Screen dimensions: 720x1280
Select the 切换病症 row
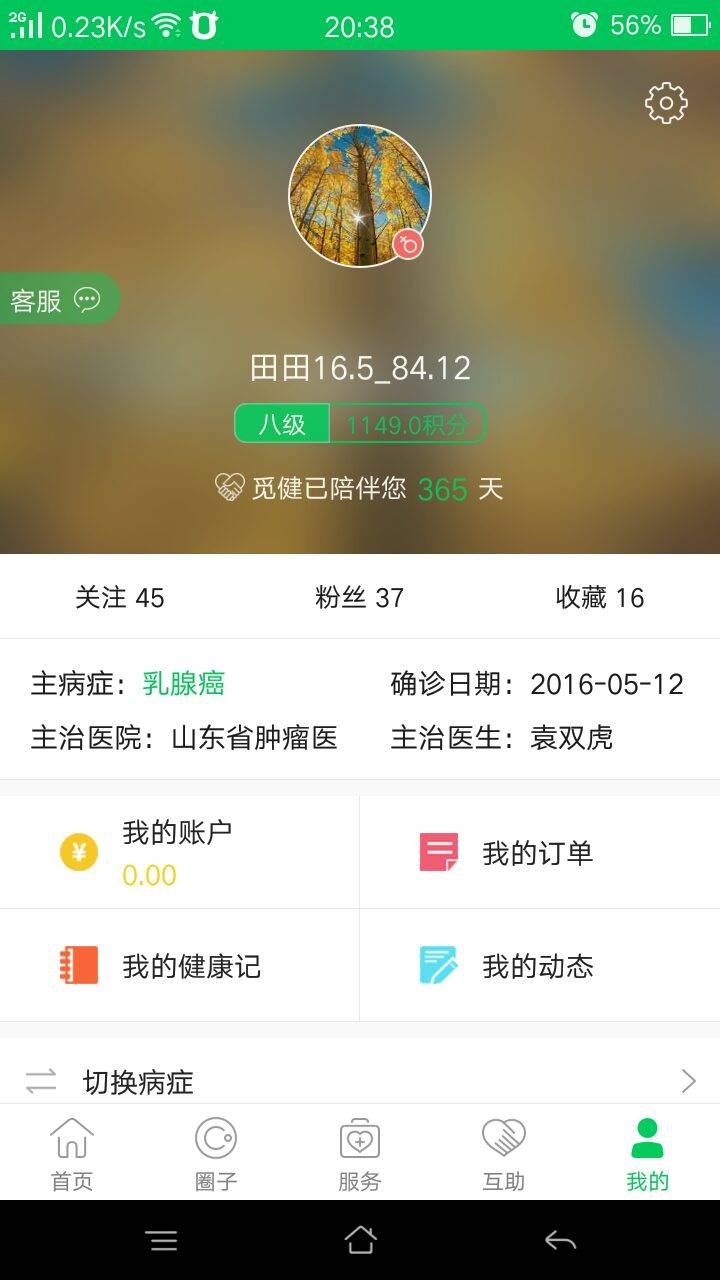pyautogui.click(x=360, y=1081)
